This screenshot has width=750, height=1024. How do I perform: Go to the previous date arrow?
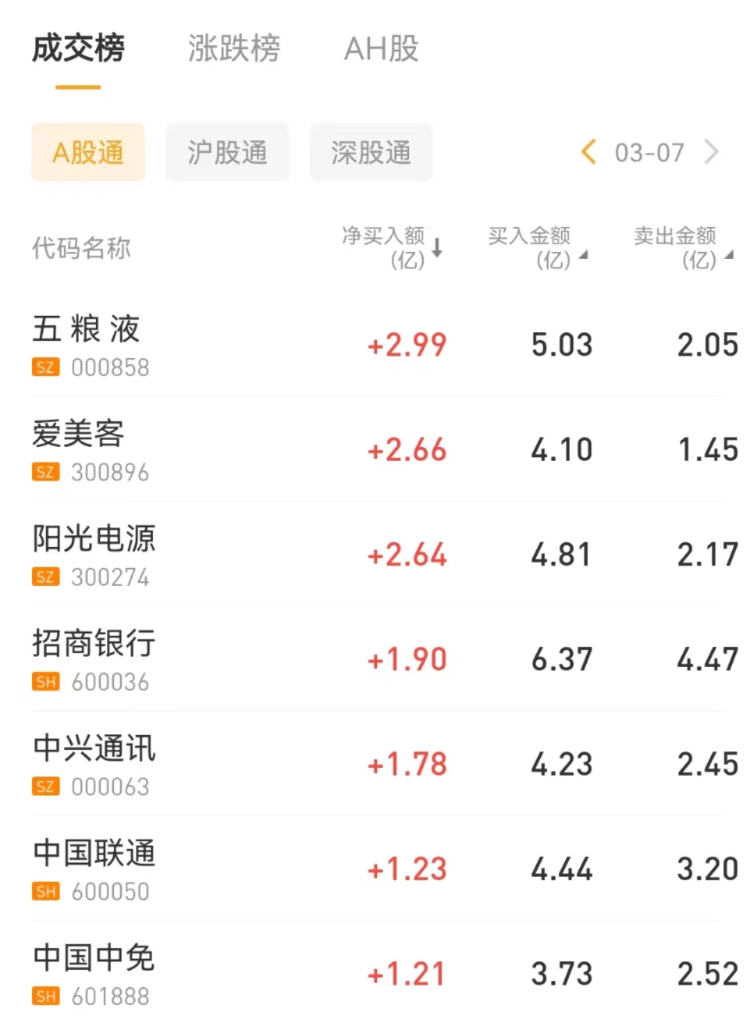(588, 152)
